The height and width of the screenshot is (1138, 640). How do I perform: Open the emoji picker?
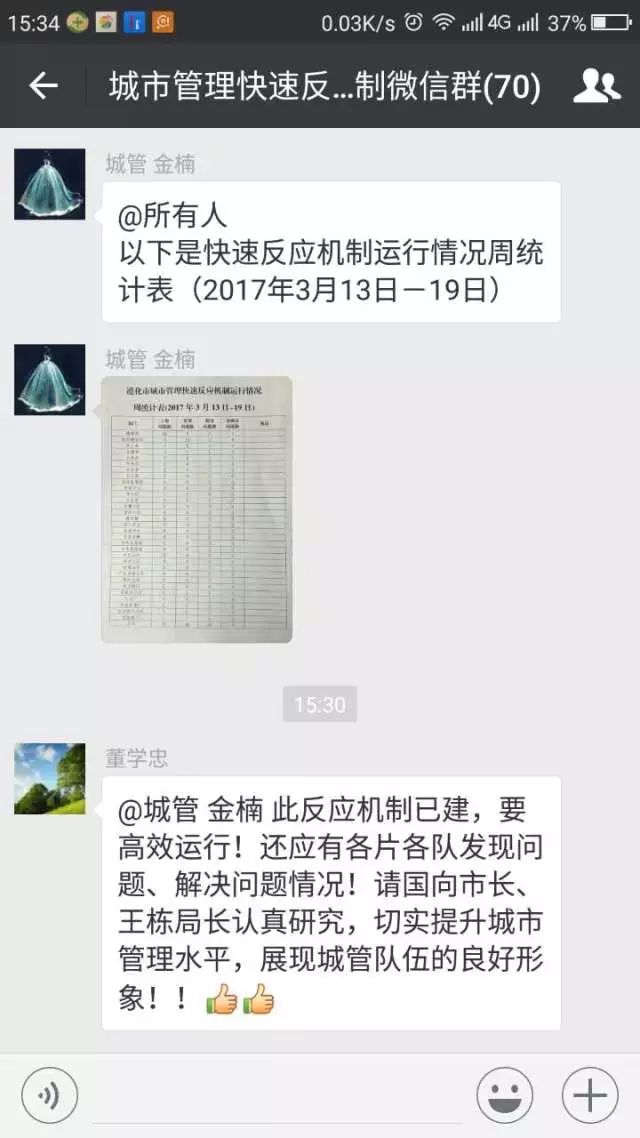505,1097
